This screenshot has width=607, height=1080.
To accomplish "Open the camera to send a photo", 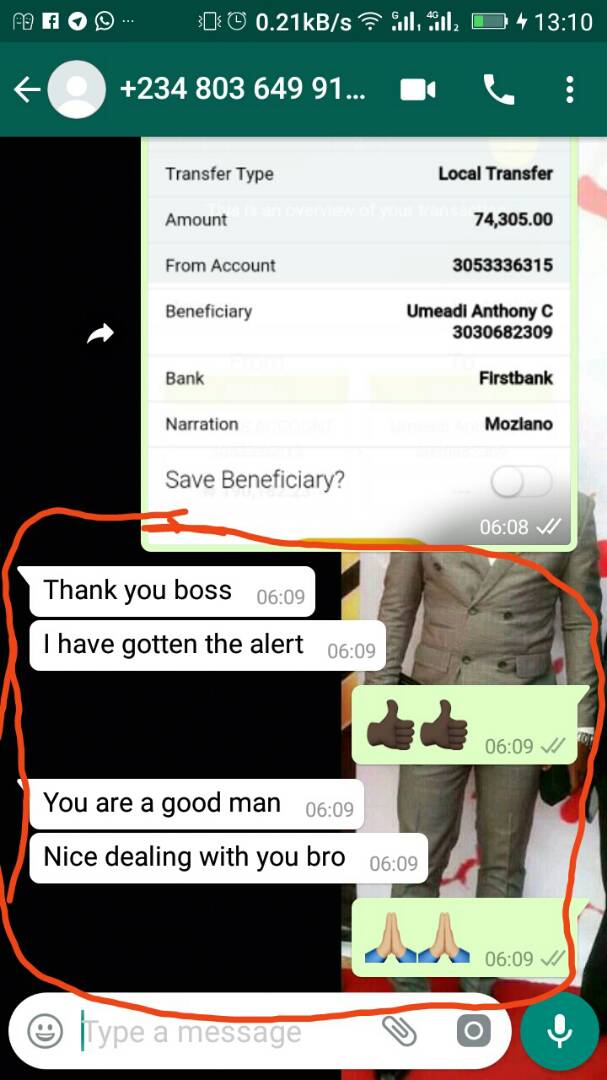I will point(473,1031).
